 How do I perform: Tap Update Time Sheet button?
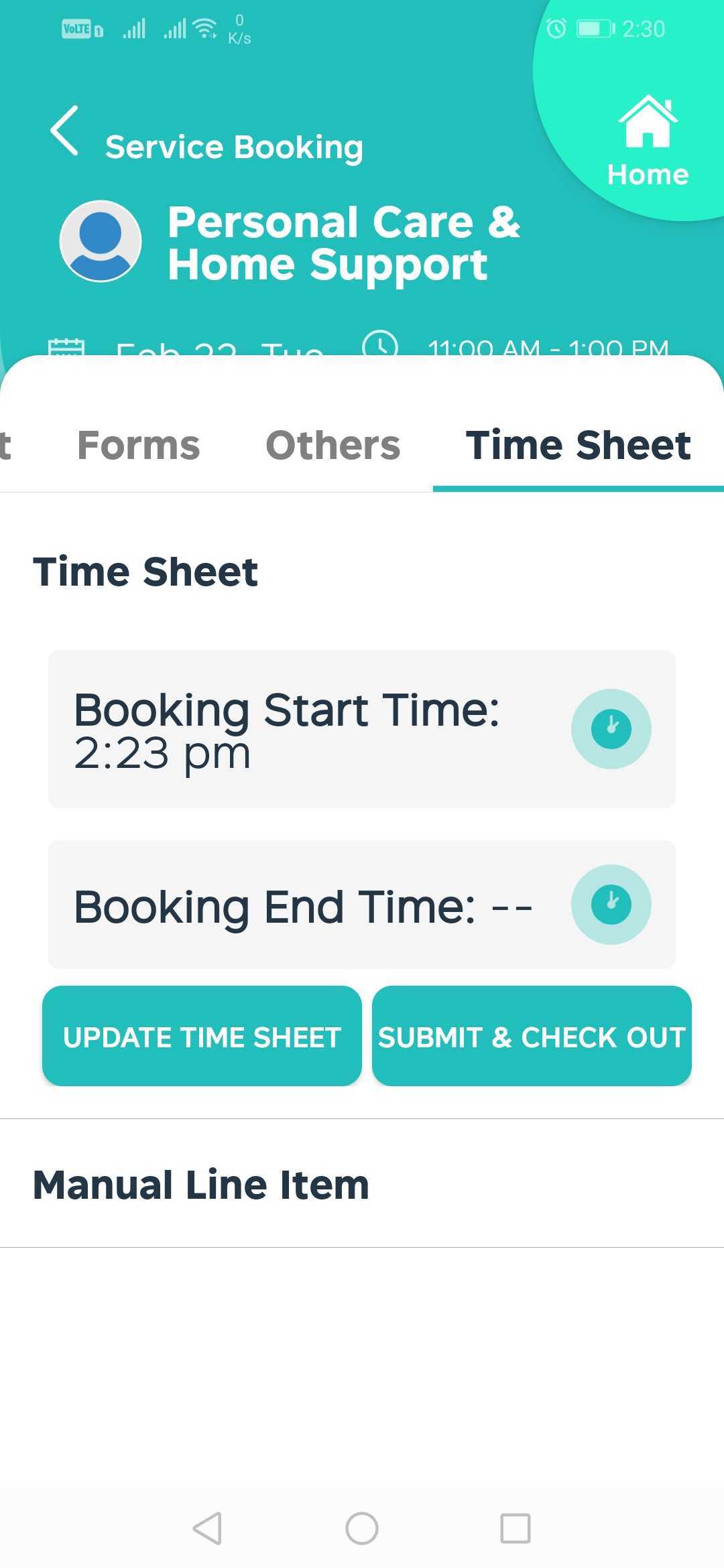coord(202,1036)
